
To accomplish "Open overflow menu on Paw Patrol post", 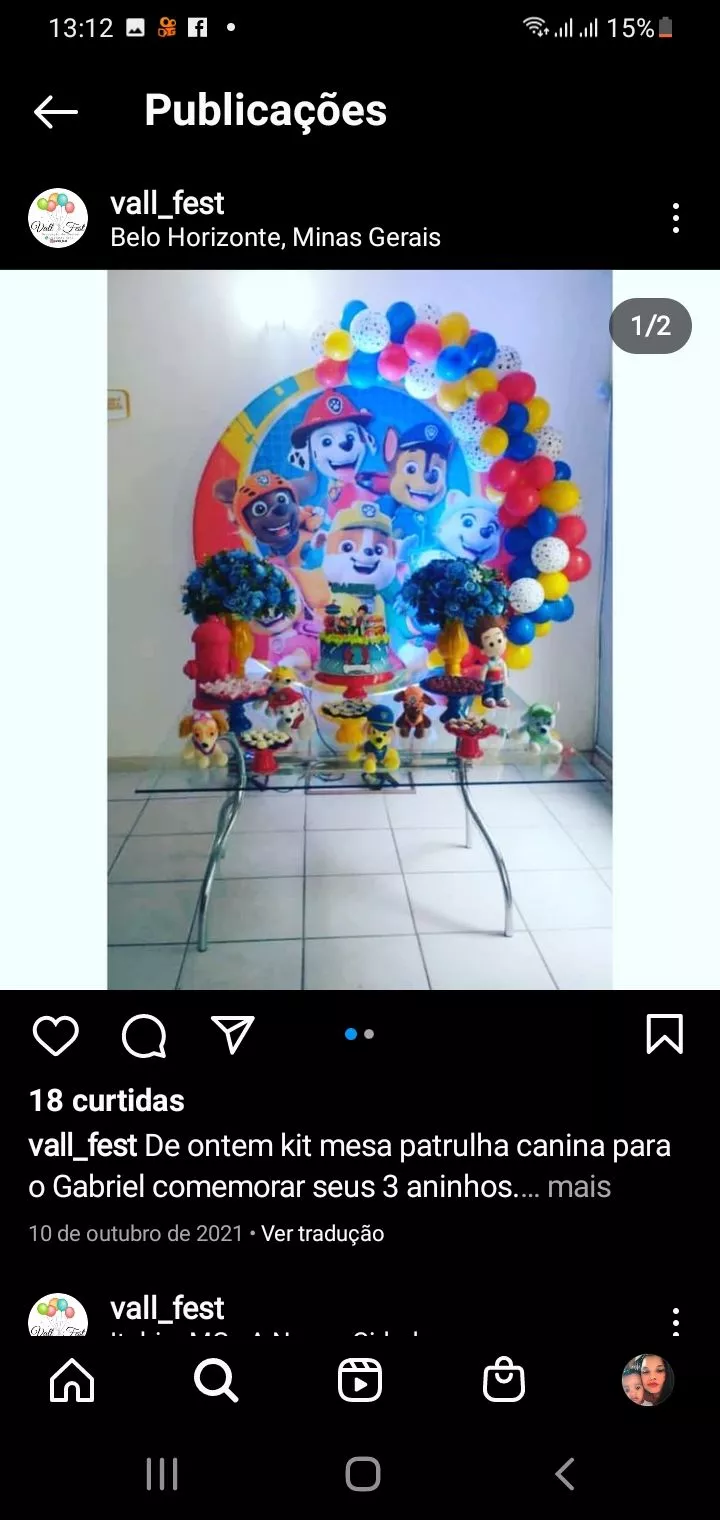I will coord(676,218).
